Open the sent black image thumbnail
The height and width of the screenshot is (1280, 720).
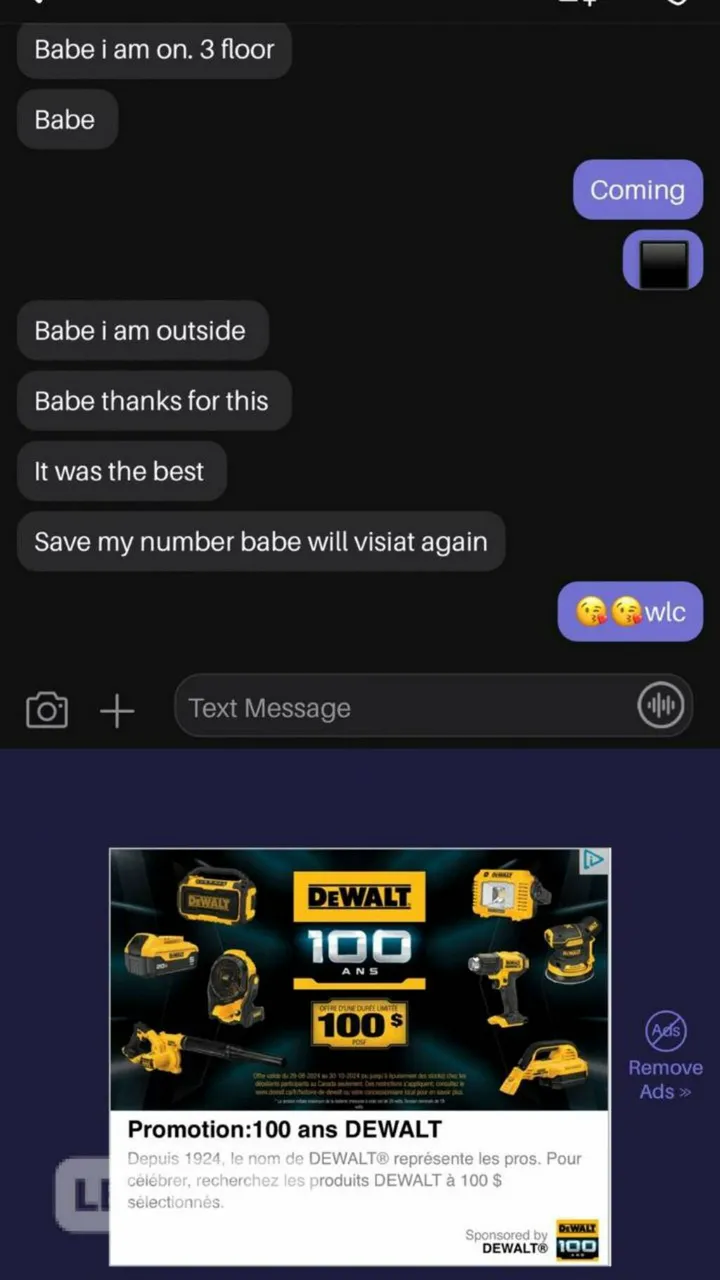point(663,261)
